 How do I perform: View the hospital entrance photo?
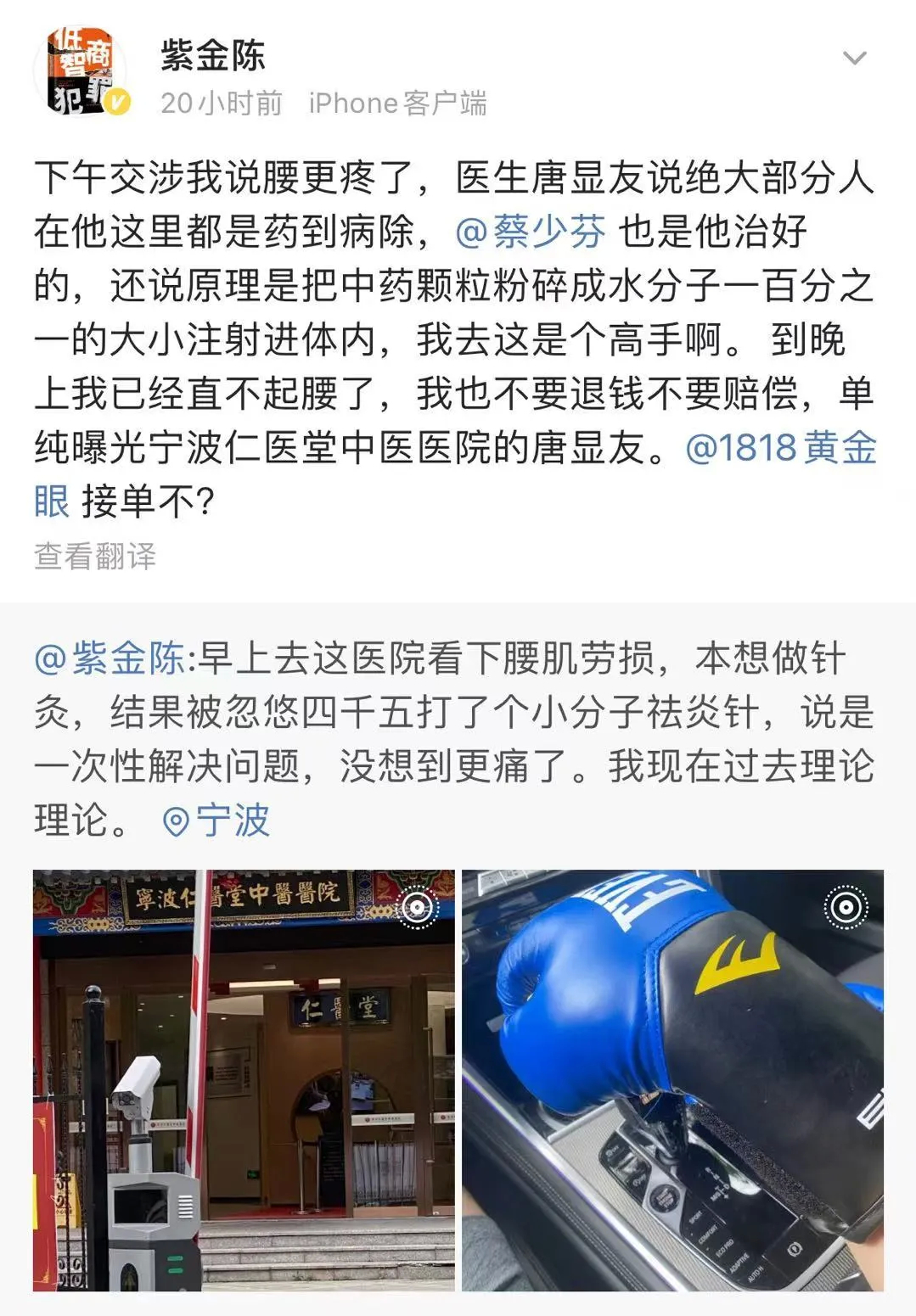[x=244, y=1079]
